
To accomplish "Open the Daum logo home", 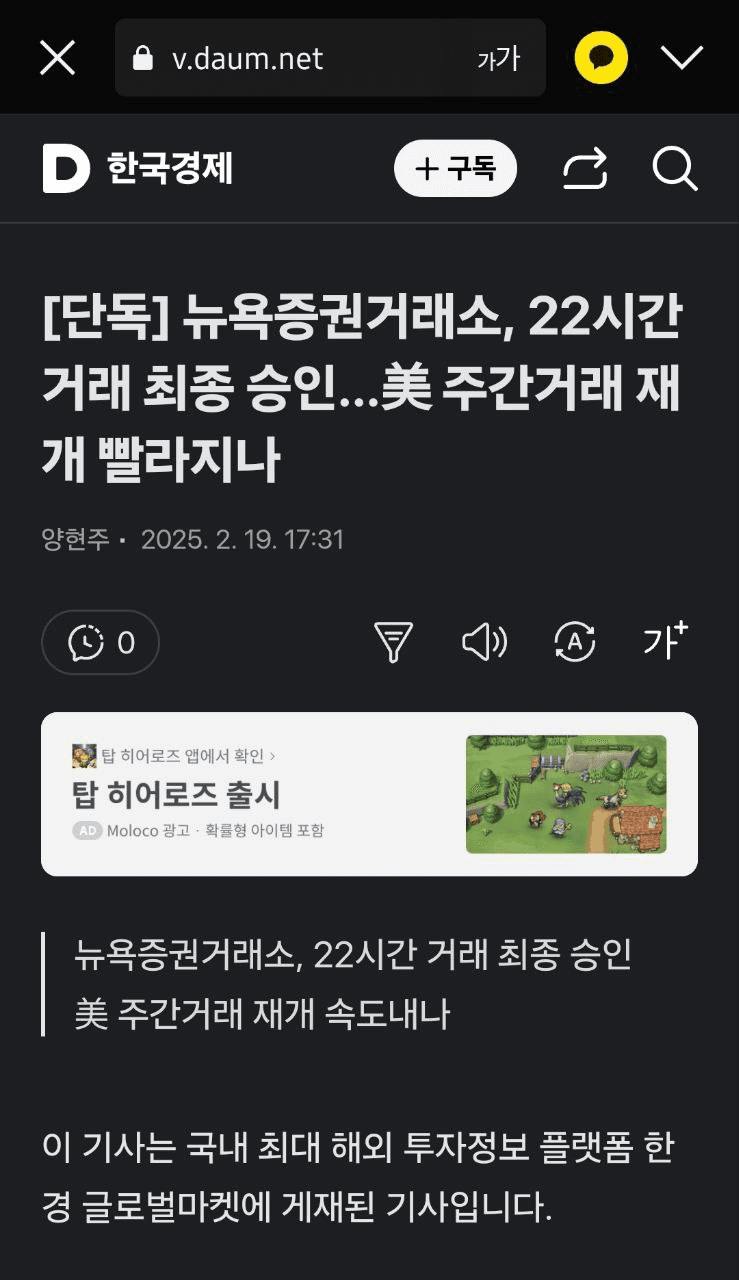I will pyautogui.click(x=66, y=168).
